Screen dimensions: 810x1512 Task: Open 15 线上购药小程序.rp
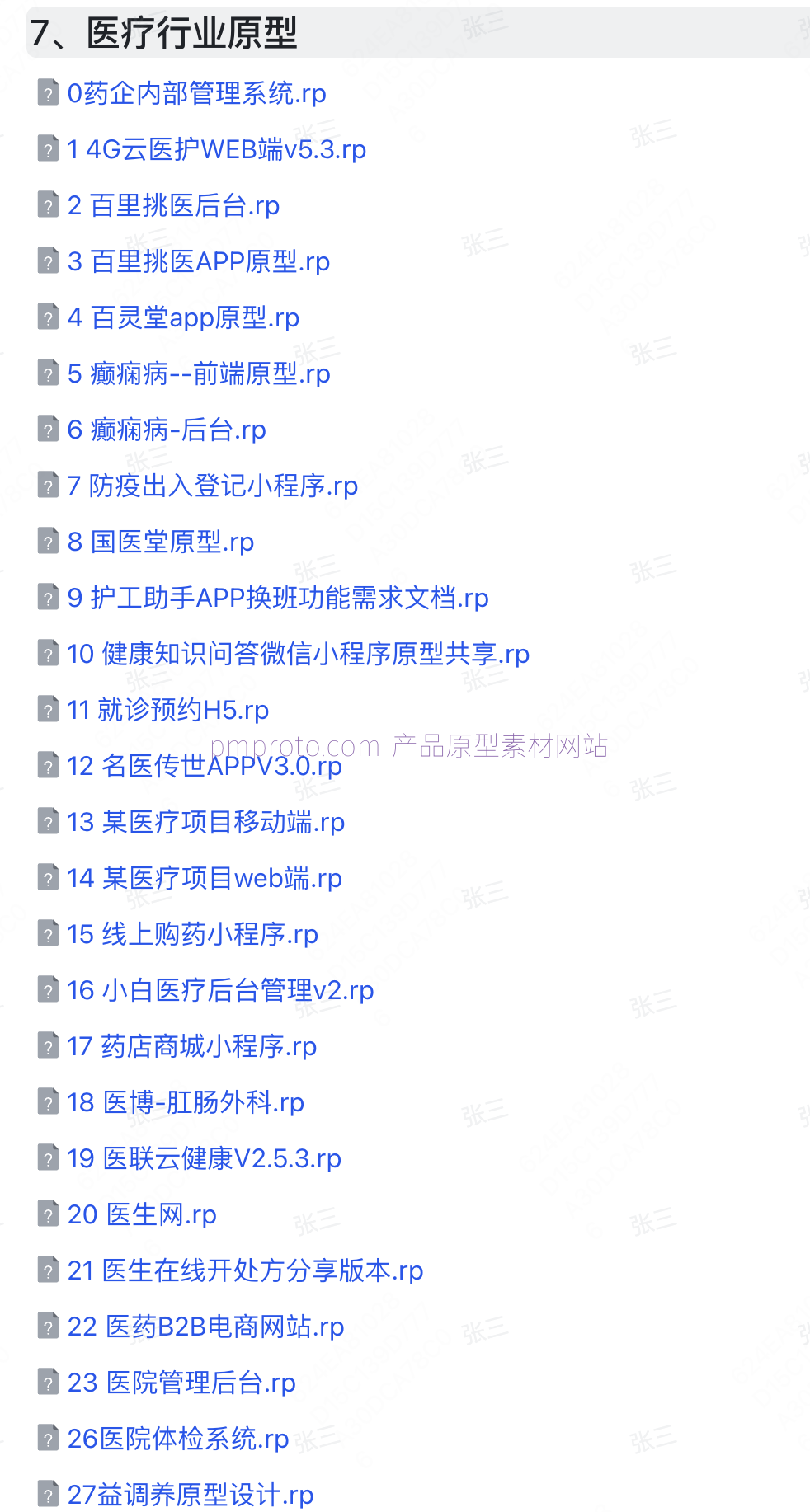click(x=192, y=934)
